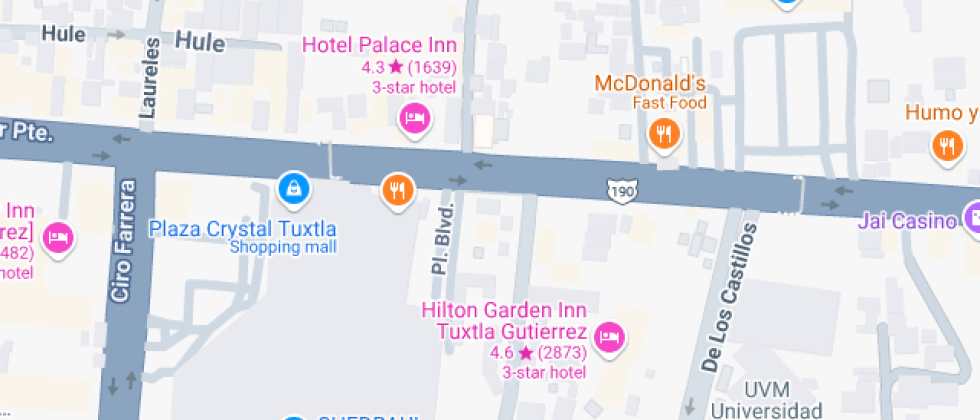Select the McDonald's restaurant pin
Screen dimensions: 980x420
[x=663, y=132]
